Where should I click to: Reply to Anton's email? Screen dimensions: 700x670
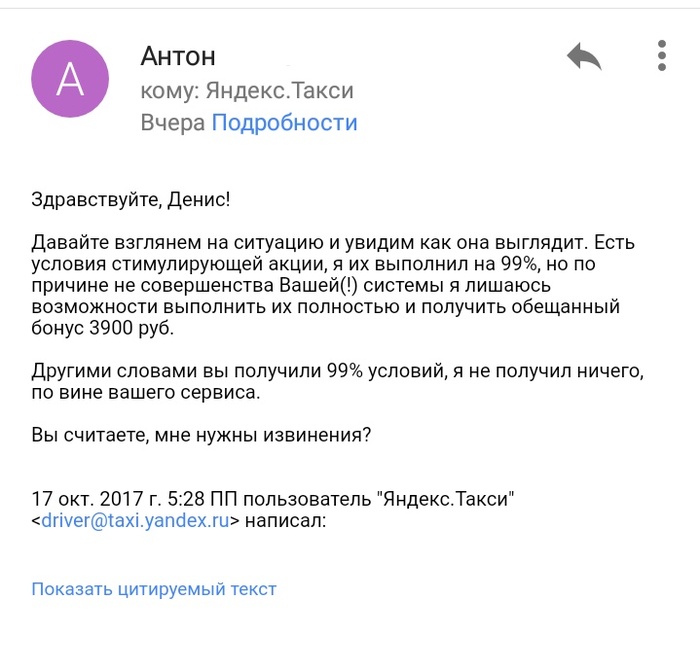coord(584,56)
